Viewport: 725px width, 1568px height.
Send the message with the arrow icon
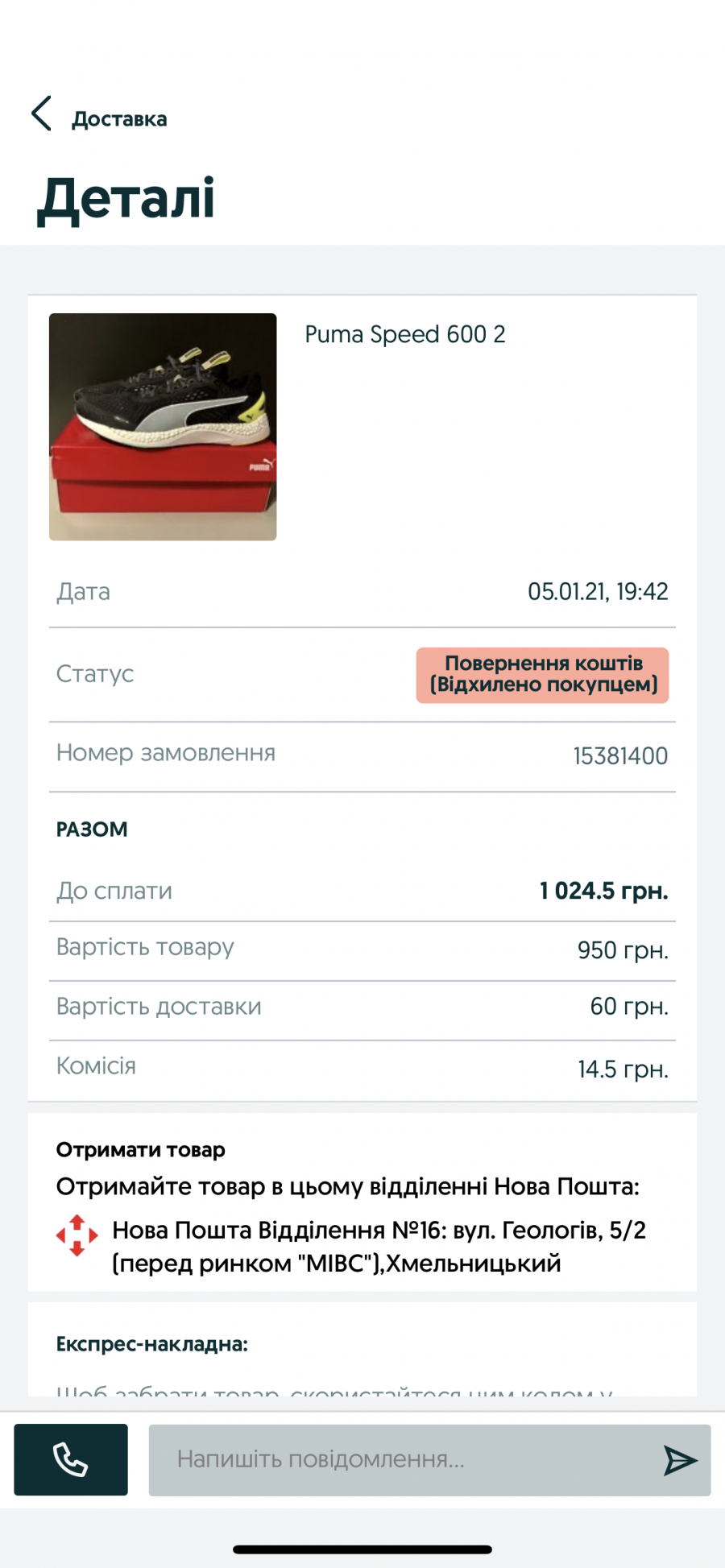(x=680, y=1460)
